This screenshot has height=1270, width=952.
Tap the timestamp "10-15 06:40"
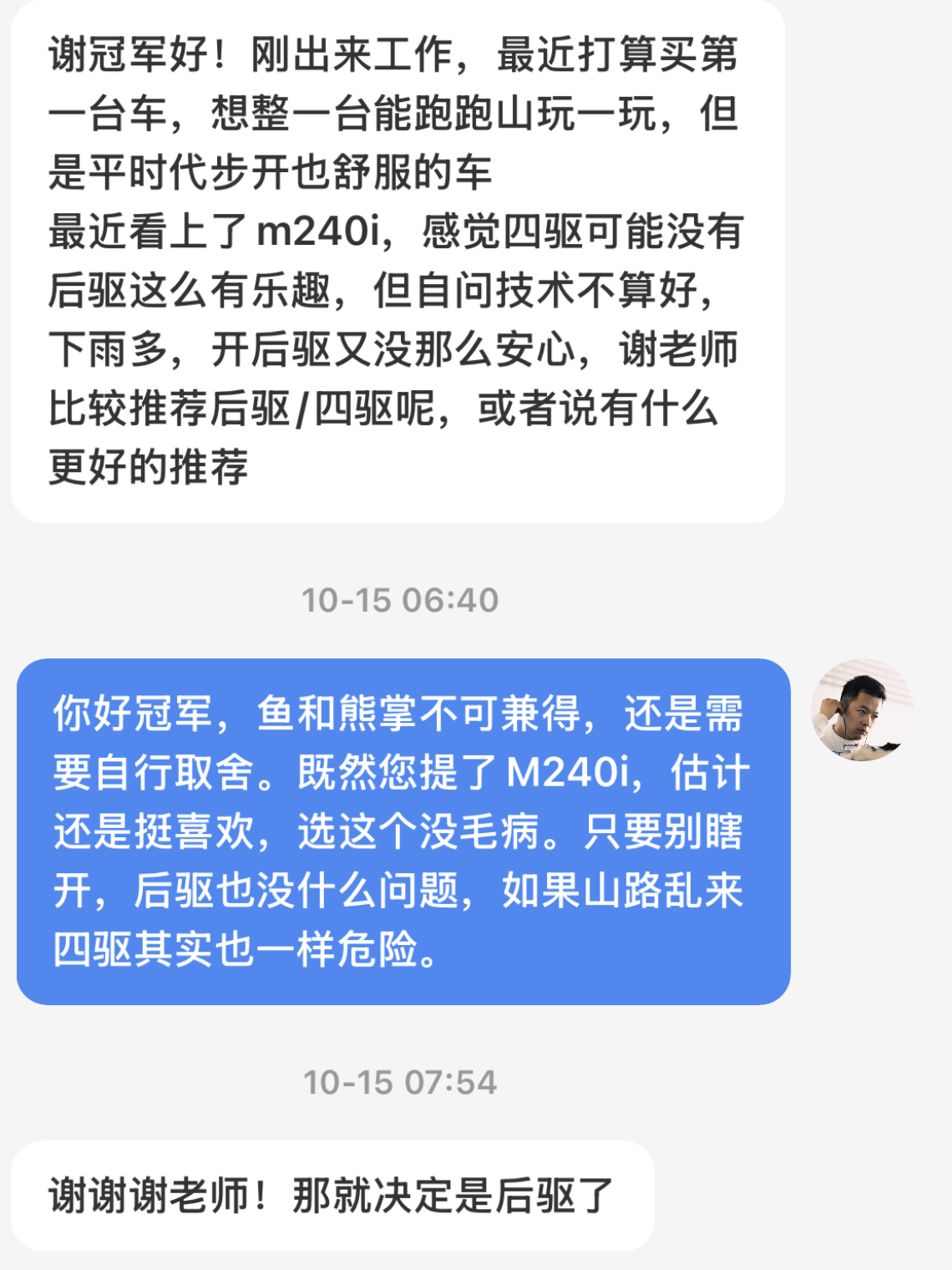(x=401, y=597)
